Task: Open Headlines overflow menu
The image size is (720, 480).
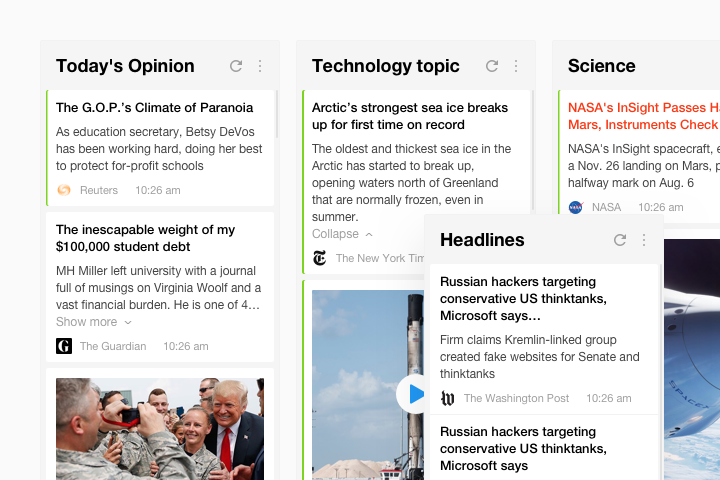Action: 644,240
